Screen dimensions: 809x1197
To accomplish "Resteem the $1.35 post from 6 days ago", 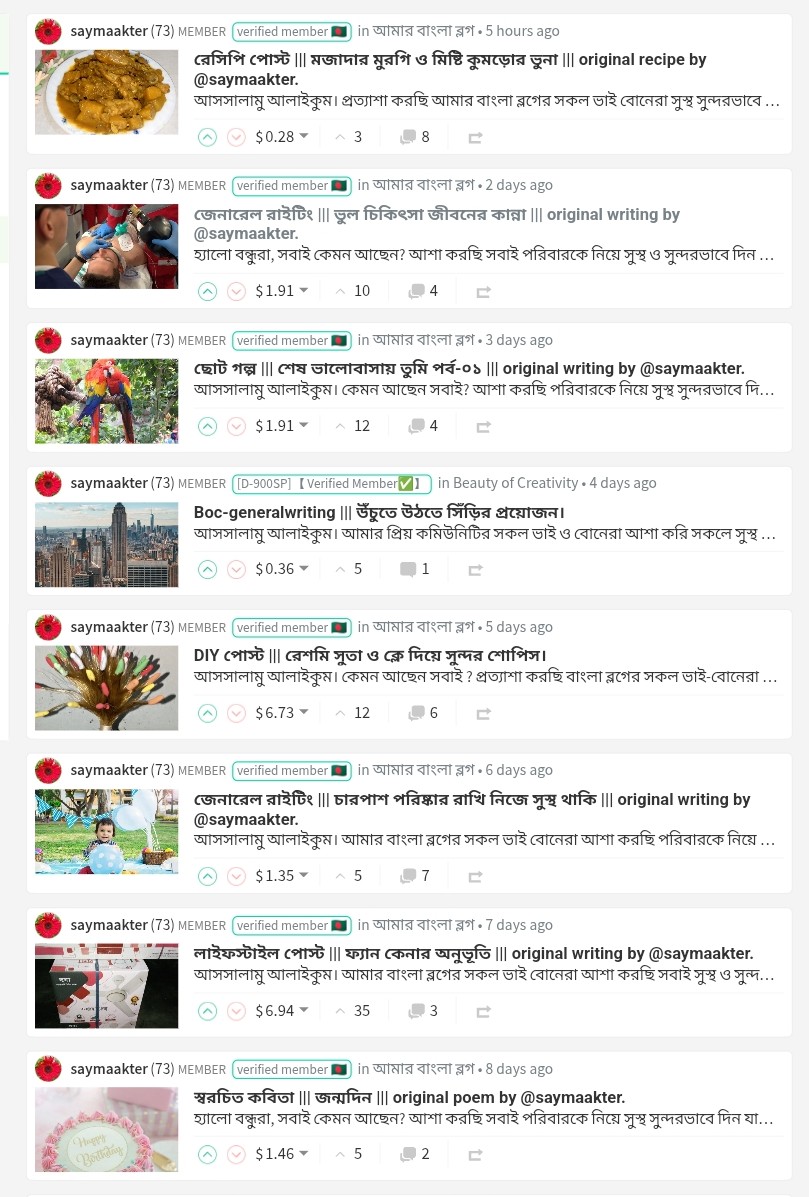I will click(475, 876).
